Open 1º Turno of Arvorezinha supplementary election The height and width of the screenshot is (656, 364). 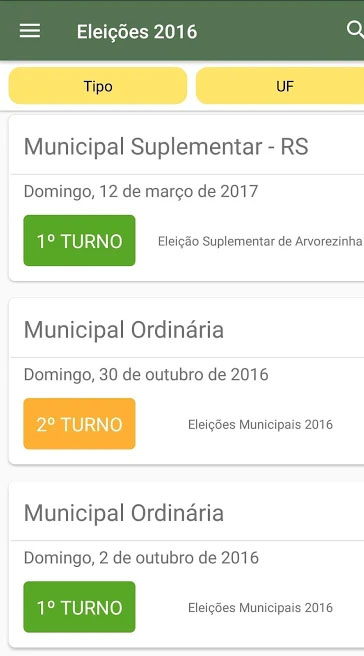(x=79, y=241)
